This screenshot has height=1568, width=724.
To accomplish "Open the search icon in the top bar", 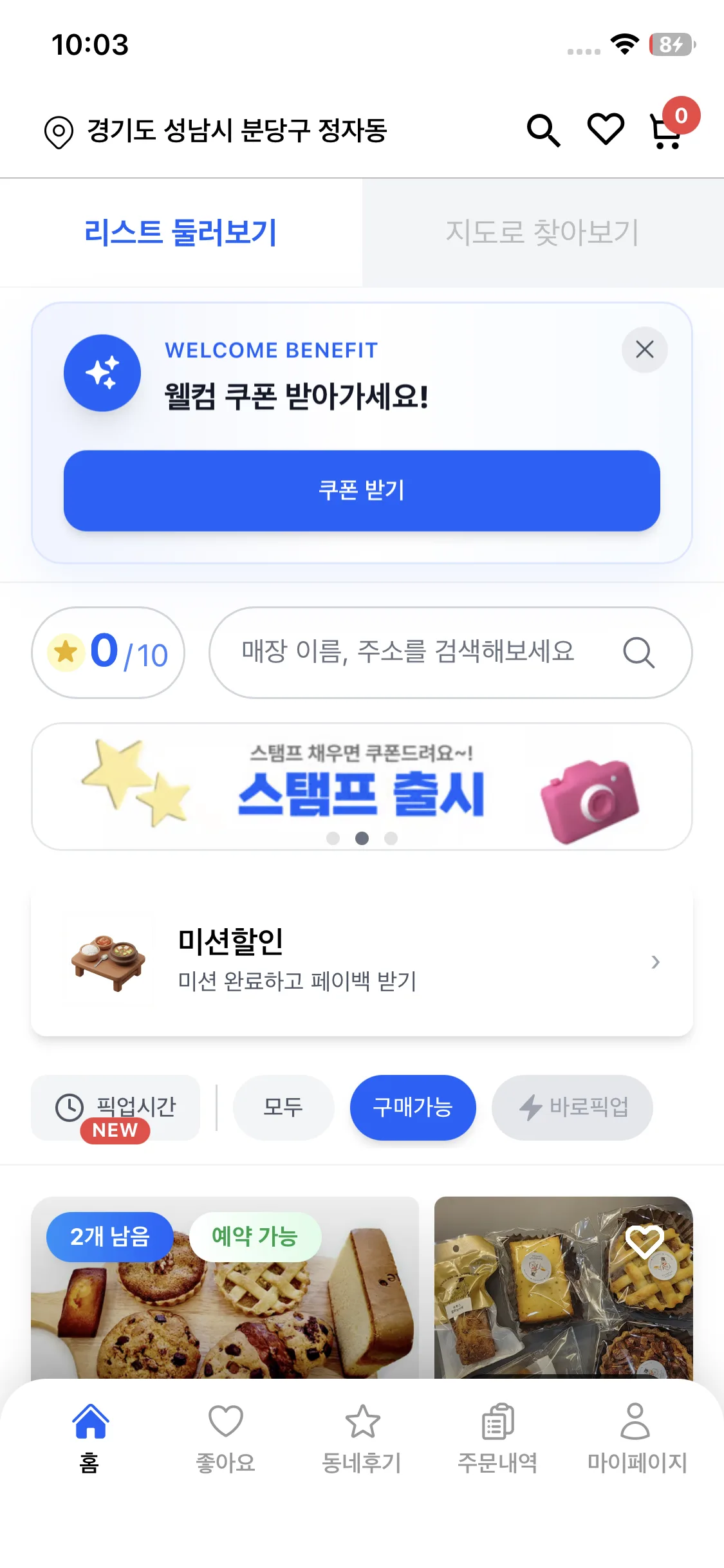I will (543, 131).
